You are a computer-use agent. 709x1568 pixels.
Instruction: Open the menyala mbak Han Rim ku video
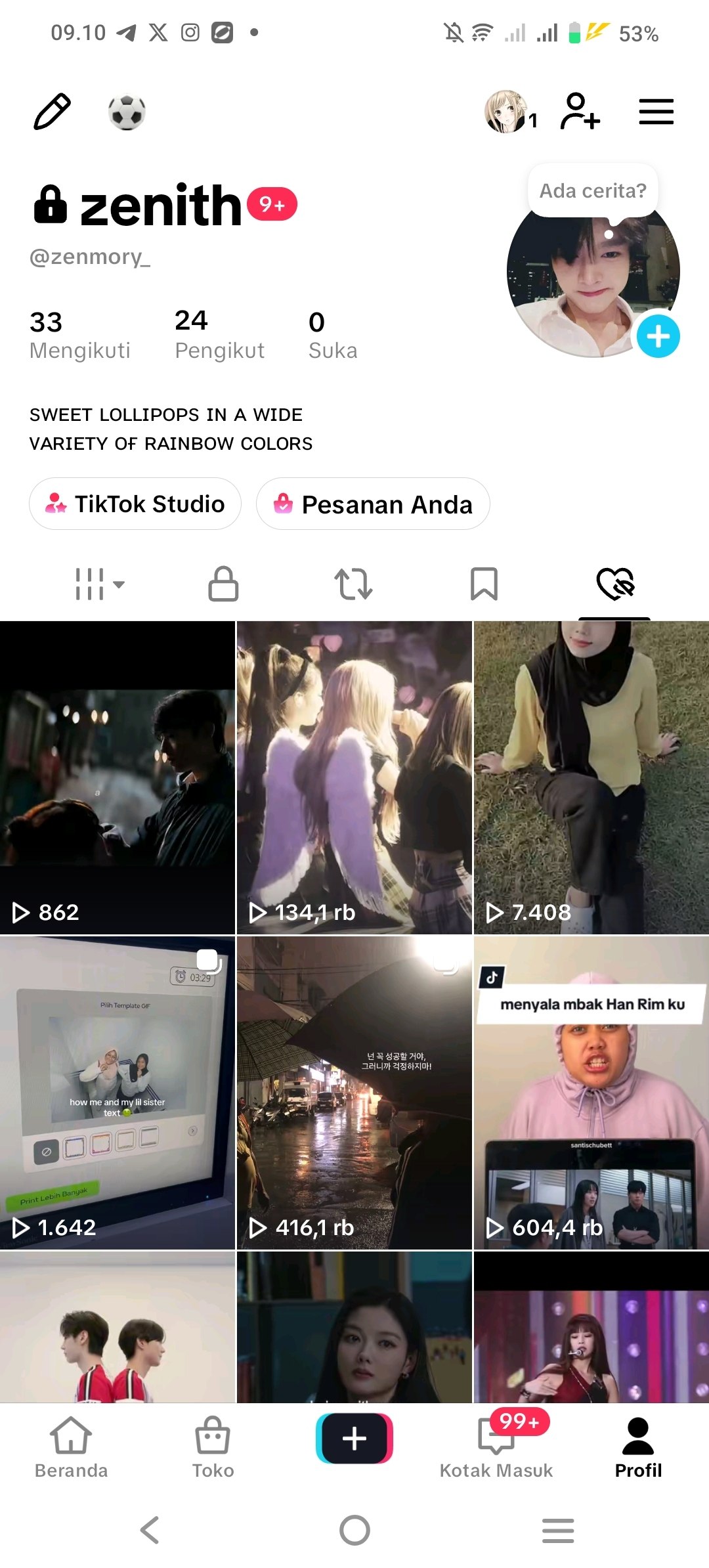(591, 1093)
